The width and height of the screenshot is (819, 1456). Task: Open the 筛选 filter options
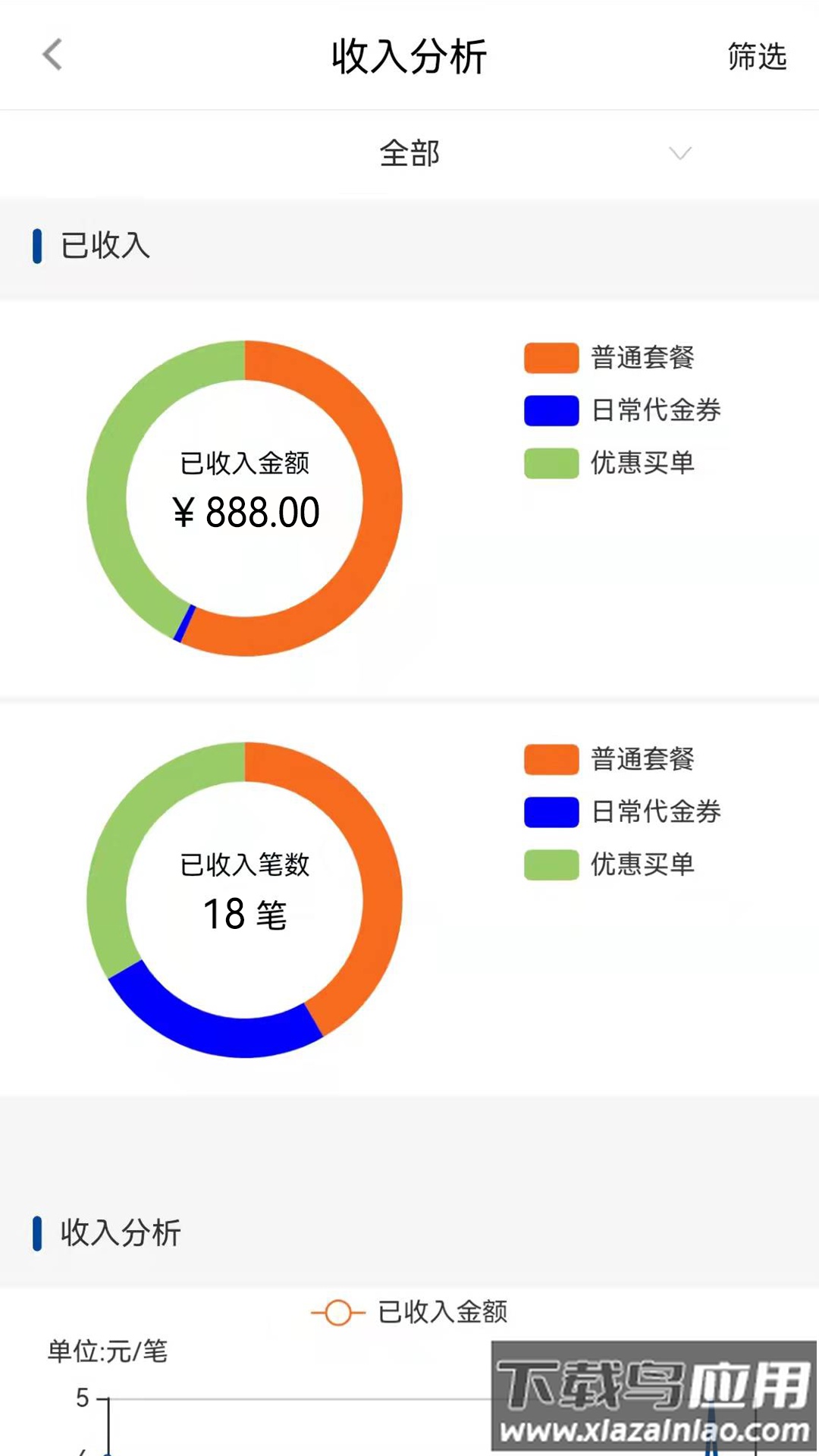click(755, 57)
